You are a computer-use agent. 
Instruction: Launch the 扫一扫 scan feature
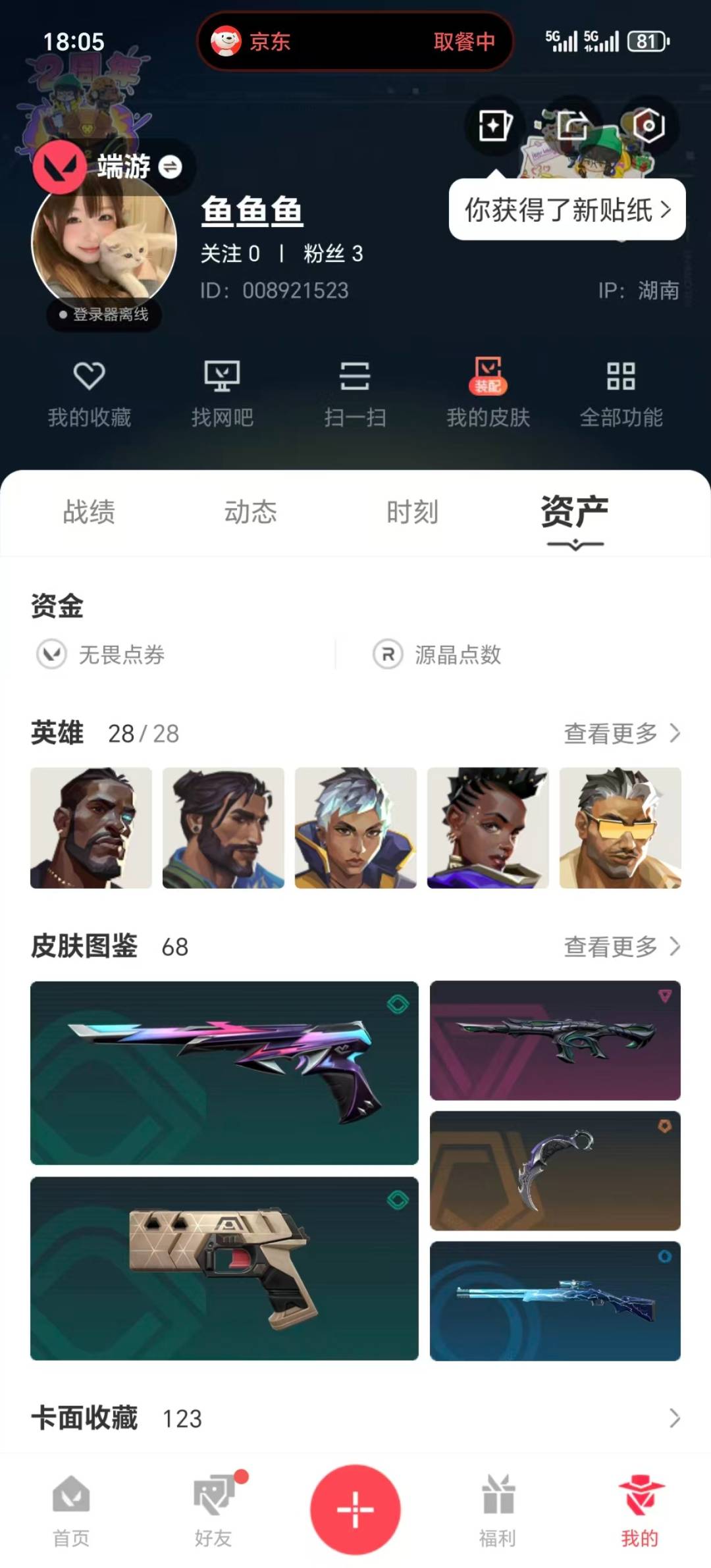(x=355, y=393)
